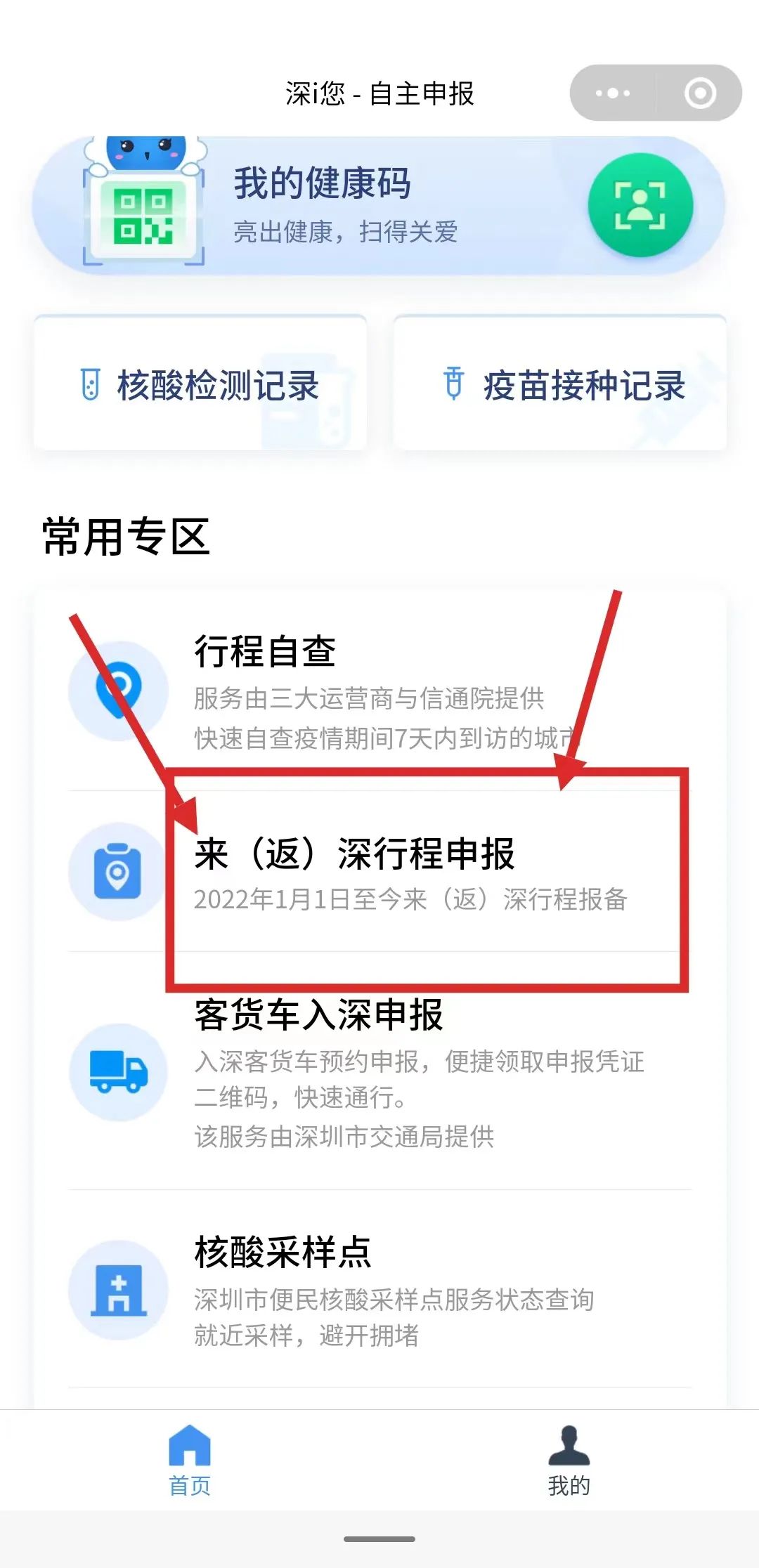Switch to the 我的 tab
This screenshot has width=759, height=1568.
click(569, 1461)
